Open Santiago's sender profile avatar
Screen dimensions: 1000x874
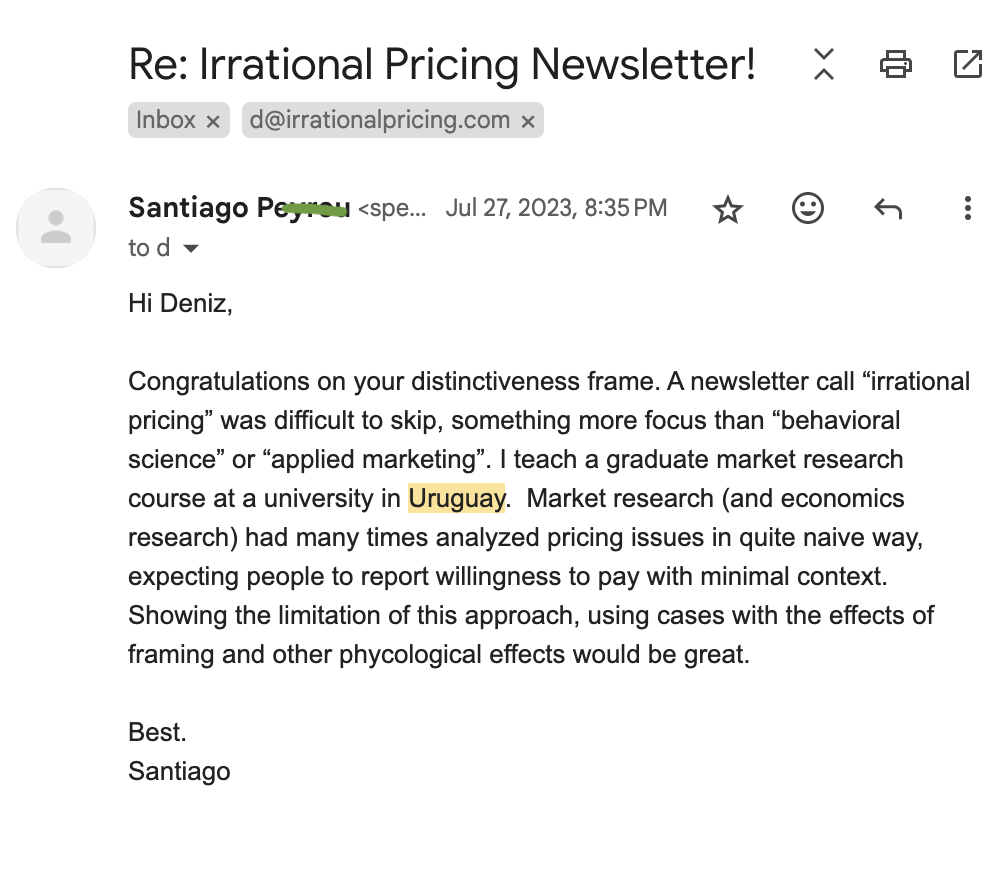(56, 228)
